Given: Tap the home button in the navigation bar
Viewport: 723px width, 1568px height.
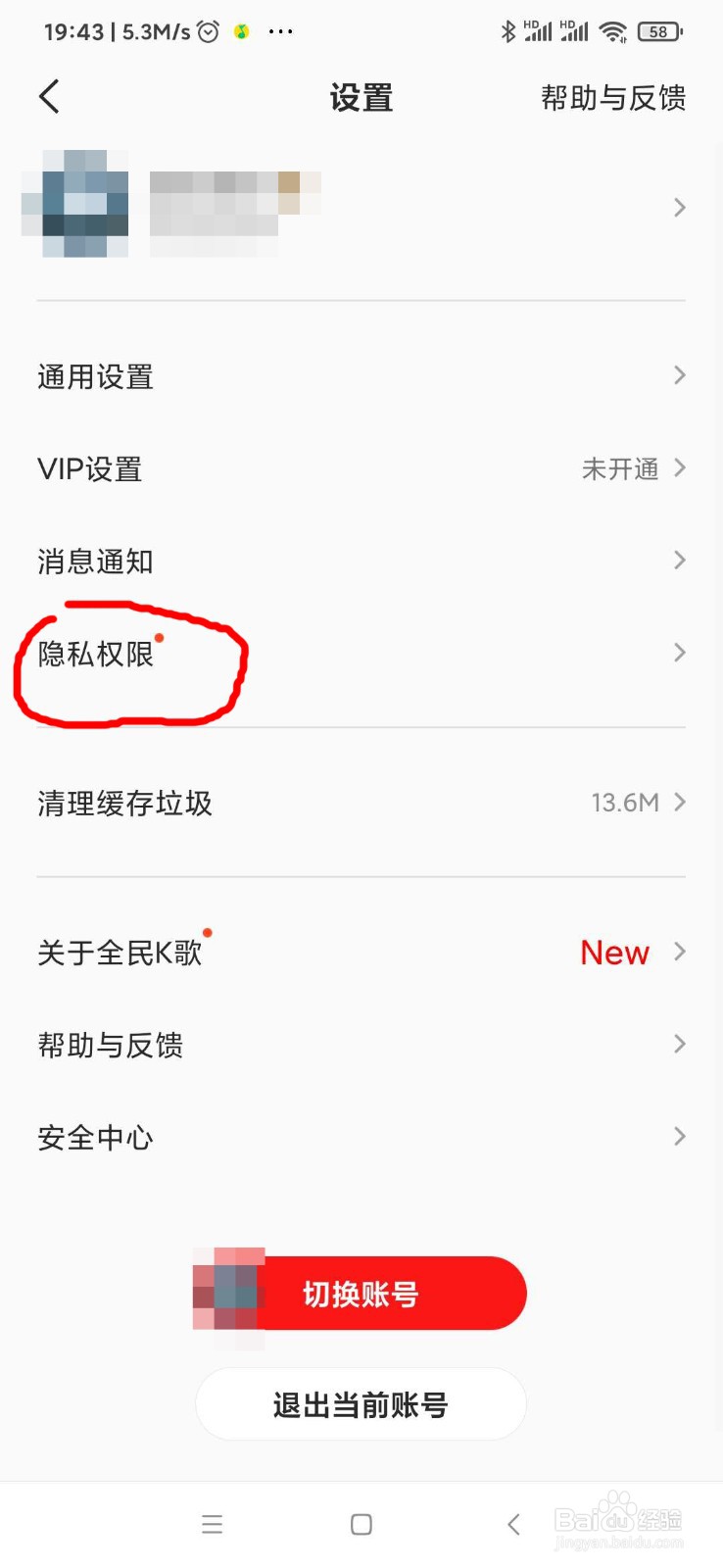Looking at the screenshot, I should [x=361, y=1524].
